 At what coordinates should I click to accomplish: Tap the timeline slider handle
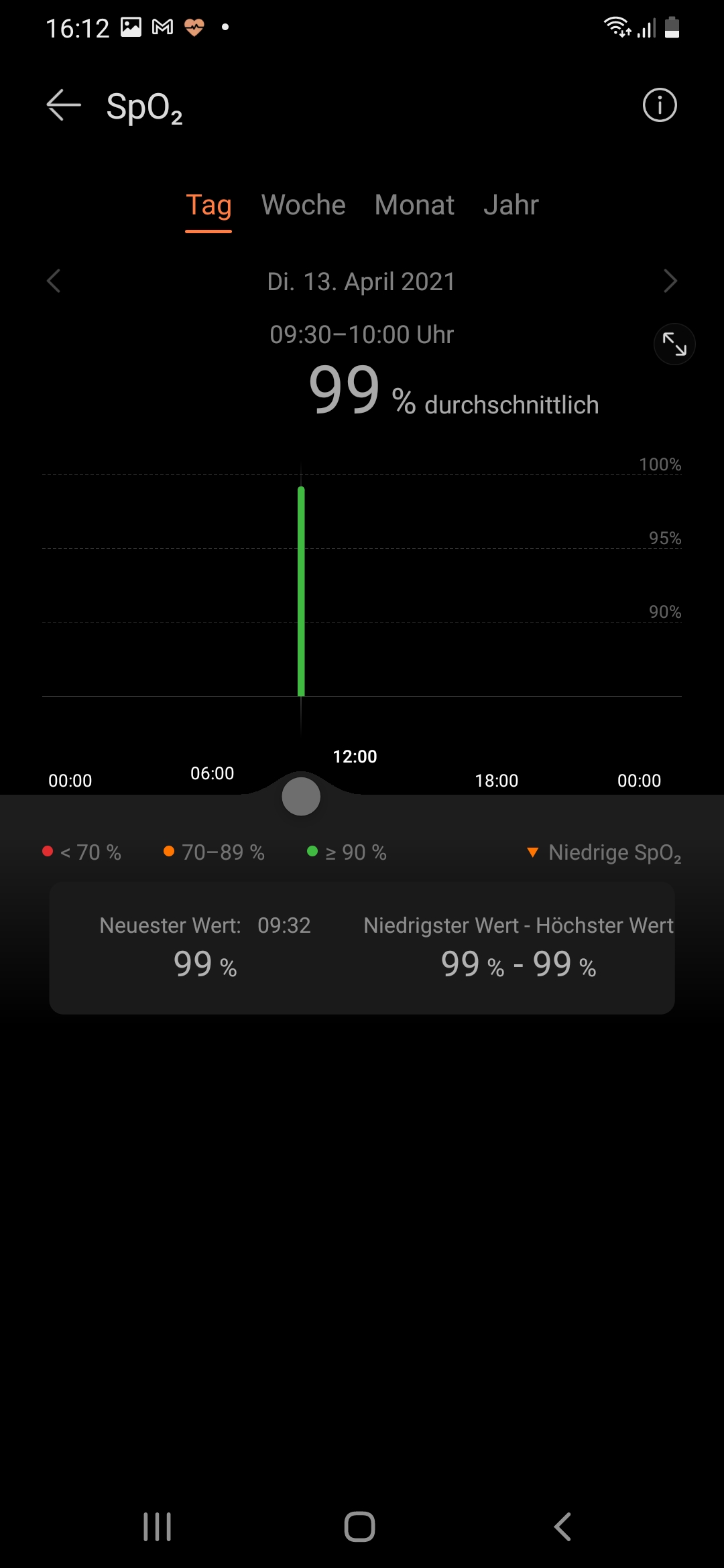pyautogui.click(x=301, y=796)
